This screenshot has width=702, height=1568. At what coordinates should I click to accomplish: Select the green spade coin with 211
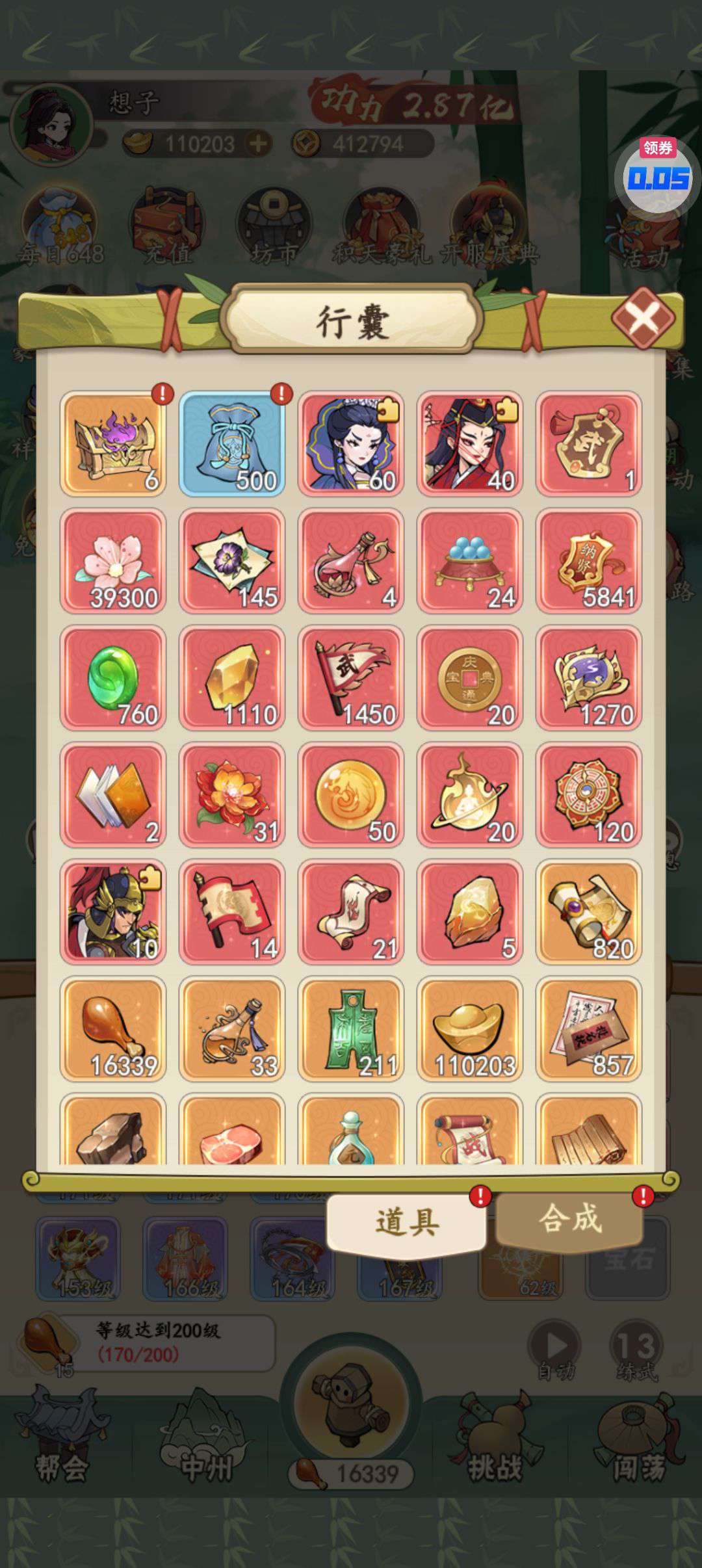[351, 1028]
